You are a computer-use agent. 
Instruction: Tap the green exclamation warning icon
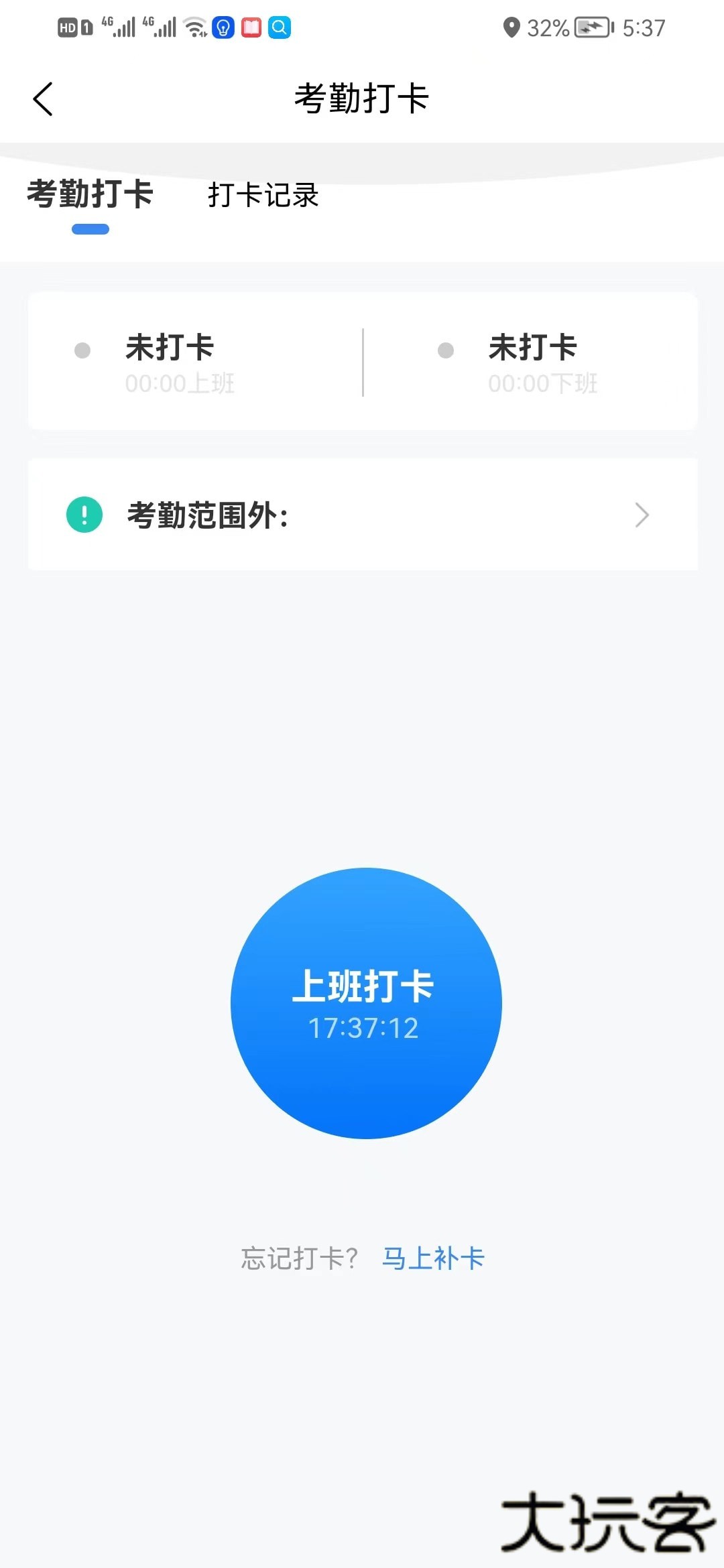click(83, 514)
